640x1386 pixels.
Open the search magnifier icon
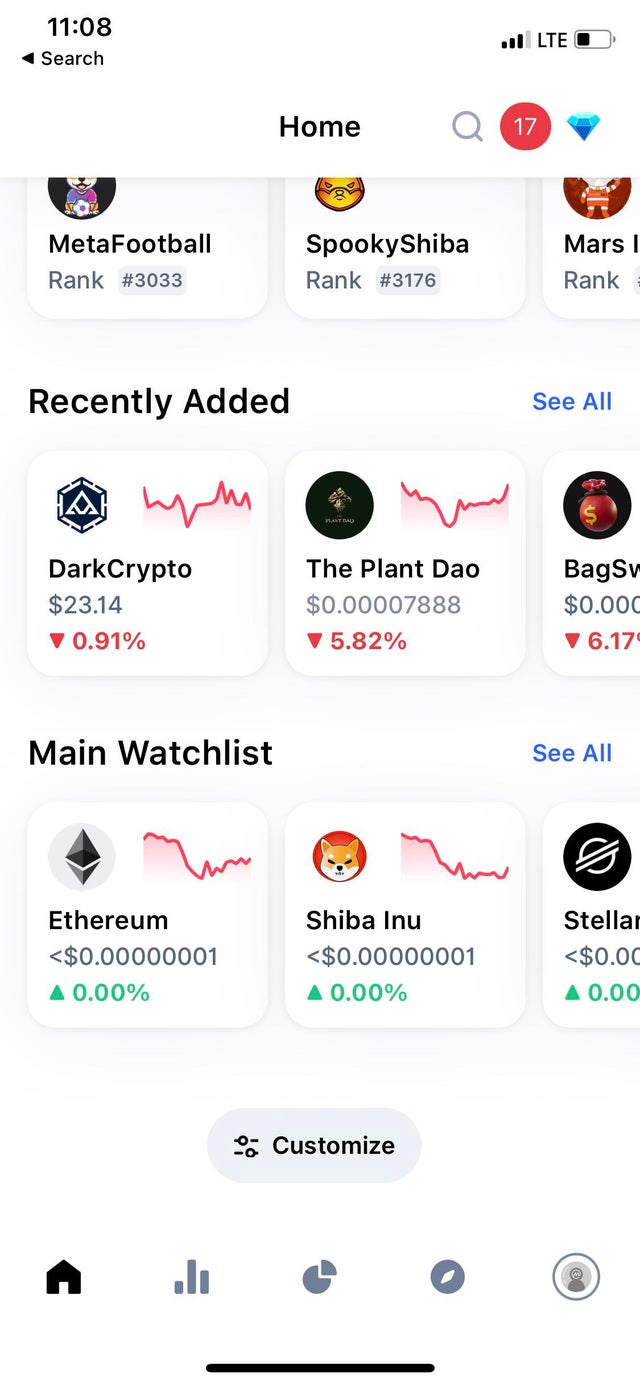[x=467, y=127]
